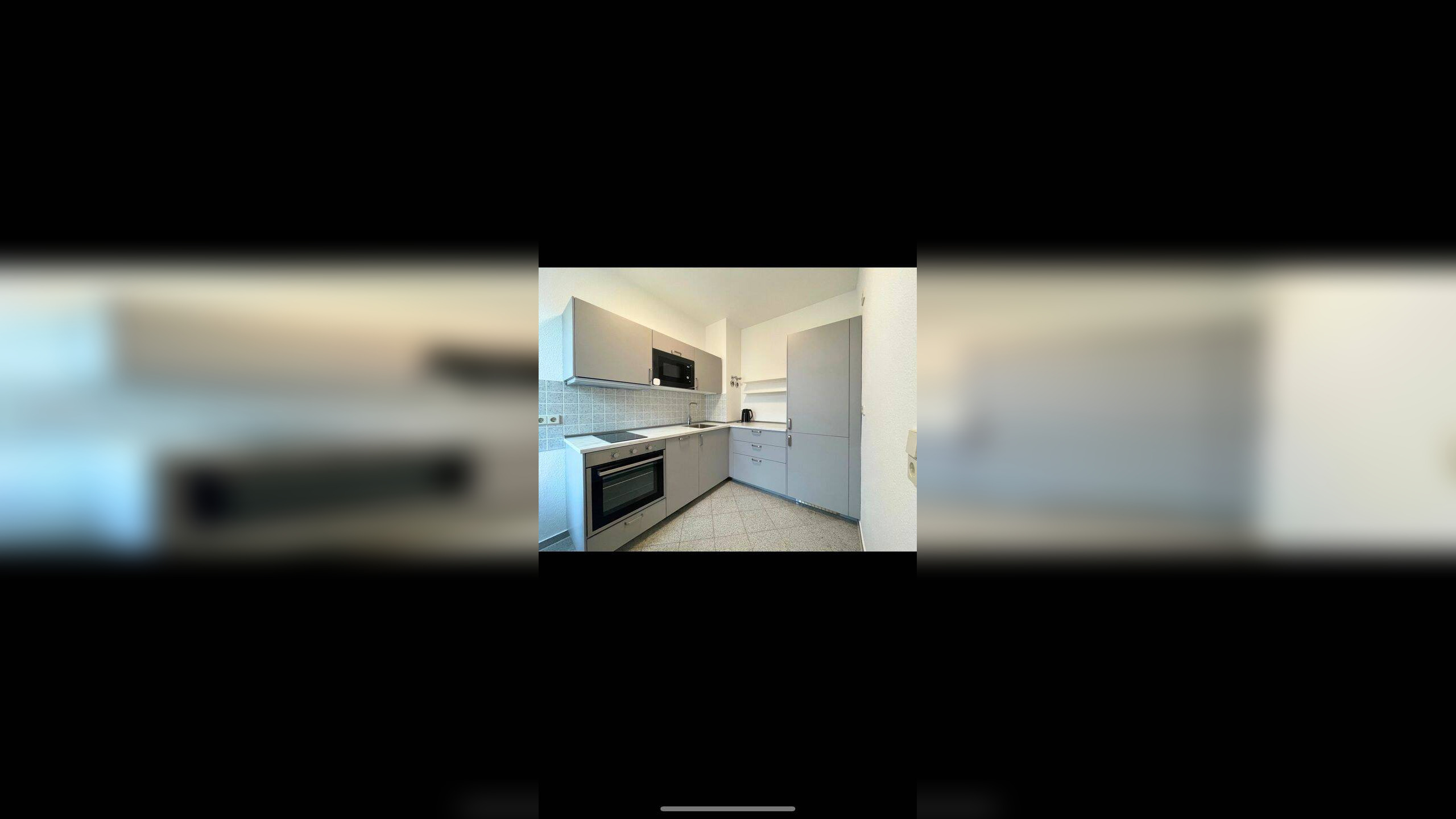Tap the kitchen photo to show viewer controls
Viewport: 1456px width, 819px height.
[727, 409]
